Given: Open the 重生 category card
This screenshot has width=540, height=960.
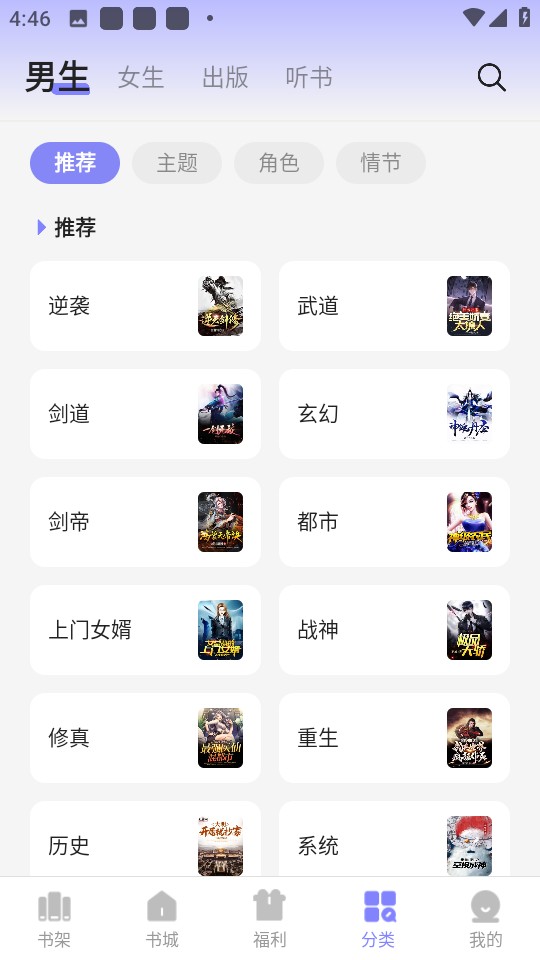Looking at the screenshot, I should point(394,738).
